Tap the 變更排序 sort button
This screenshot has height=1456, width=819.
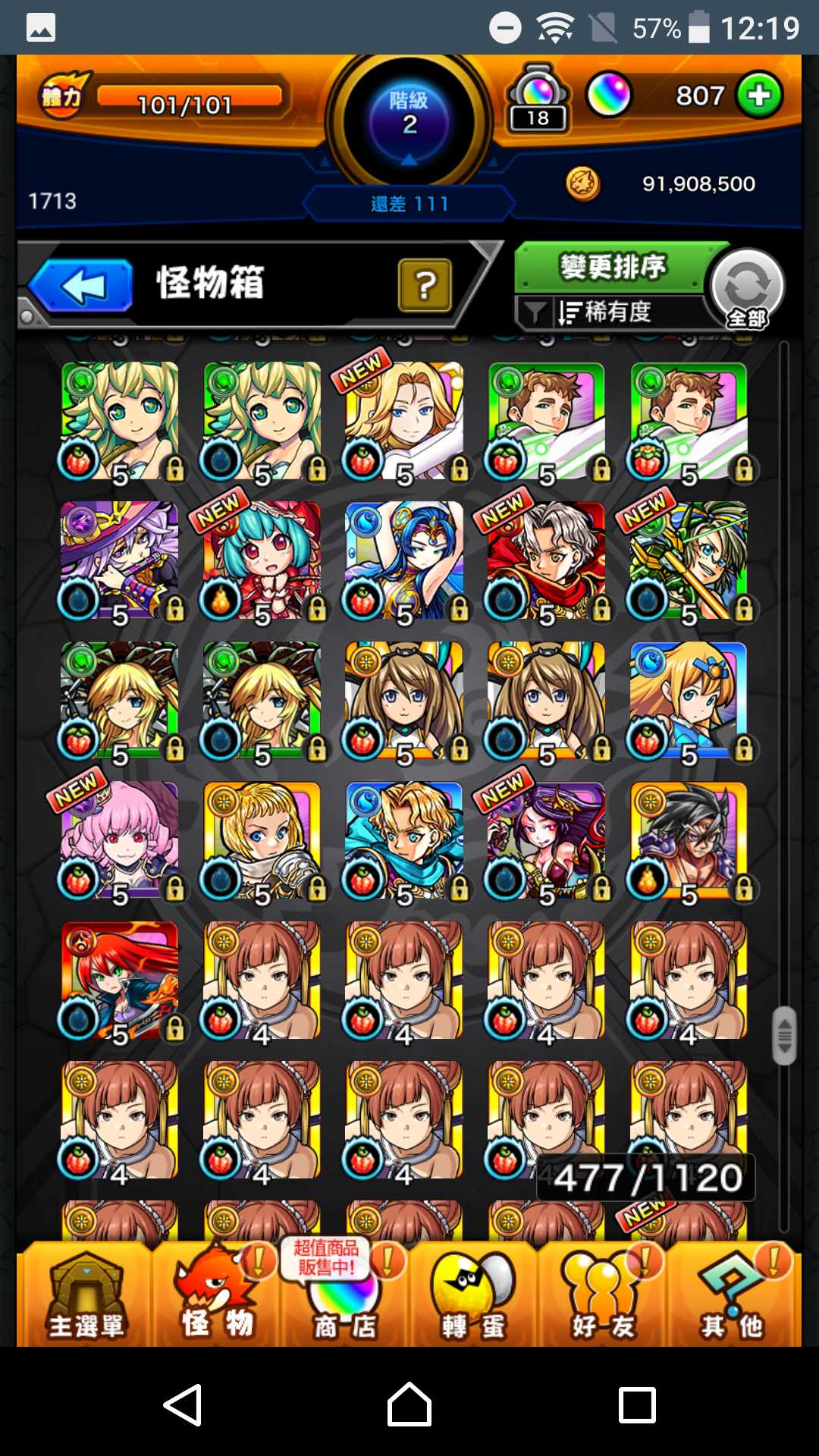(611, 267)
